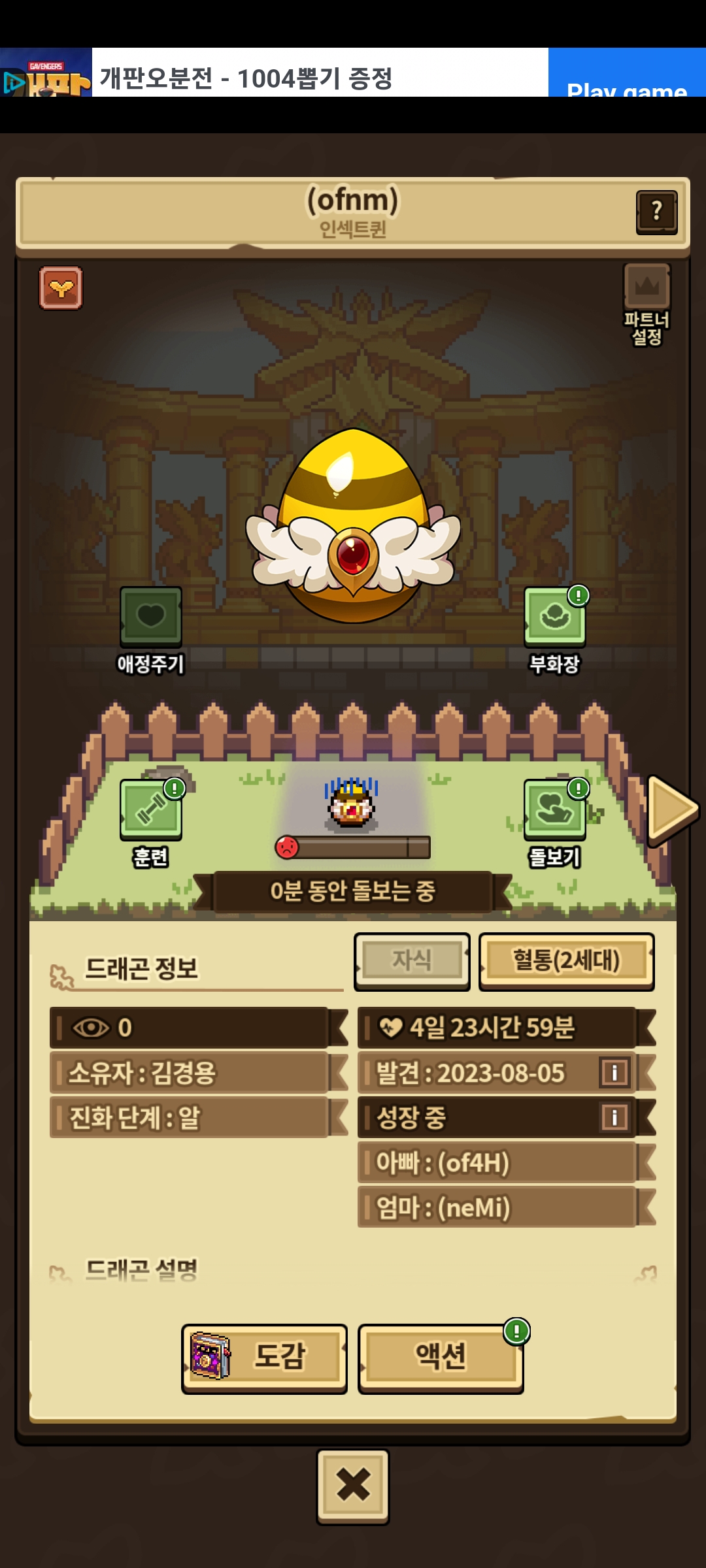
Task: Tap the 돌보기 care button
Action: click(x=554, y=810)
